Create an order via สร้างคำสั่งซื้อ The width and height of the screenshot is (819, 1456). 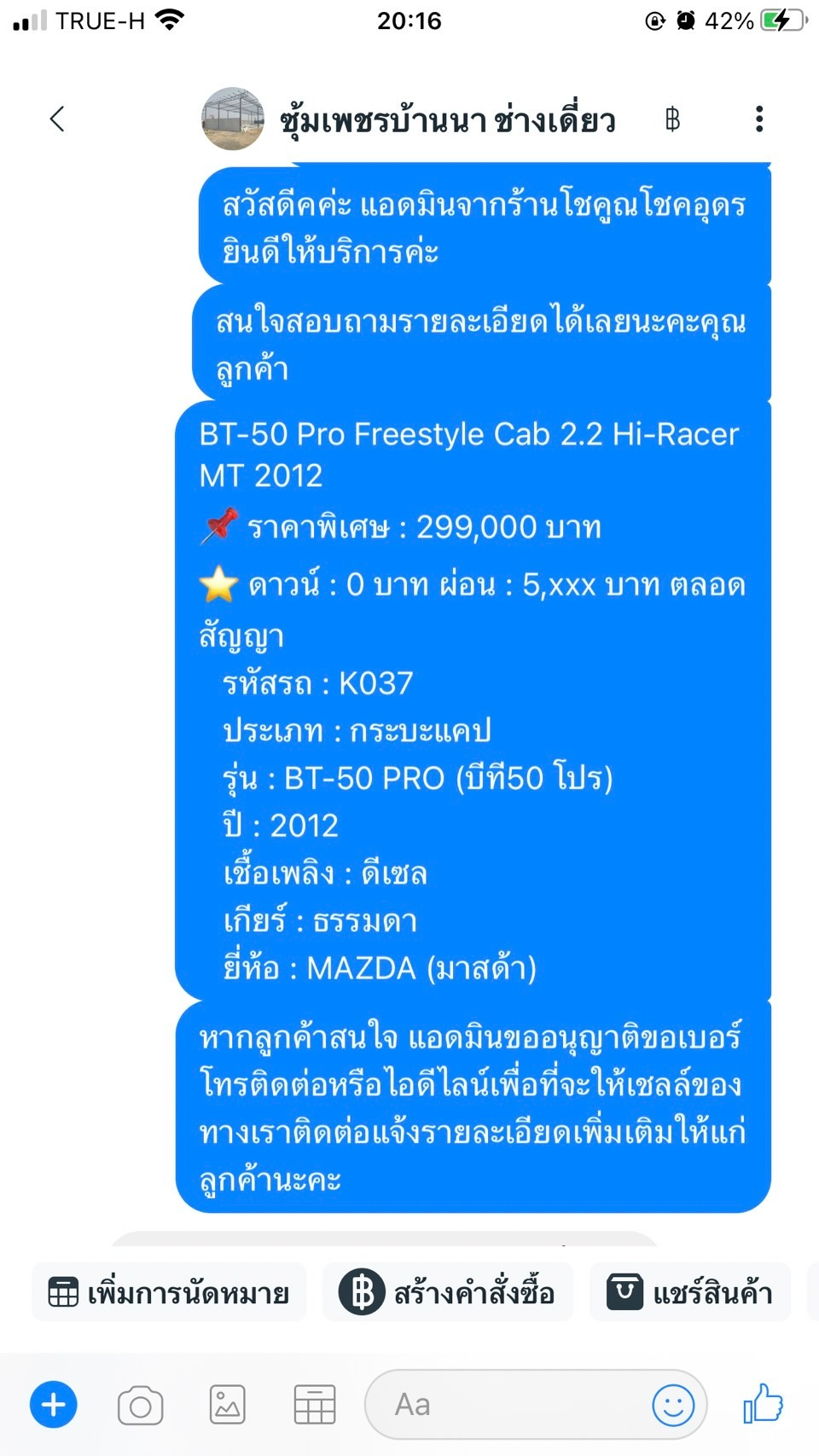click(448, 1292)
